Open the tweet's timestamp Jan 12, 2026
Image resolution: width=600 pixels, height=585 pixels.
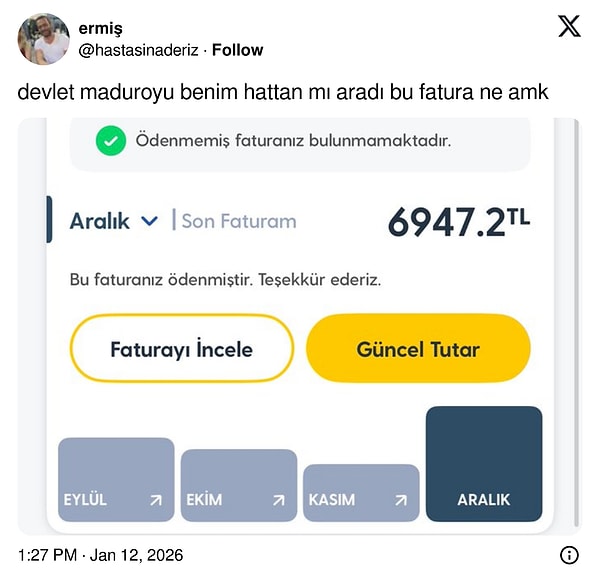pos(101,555)
